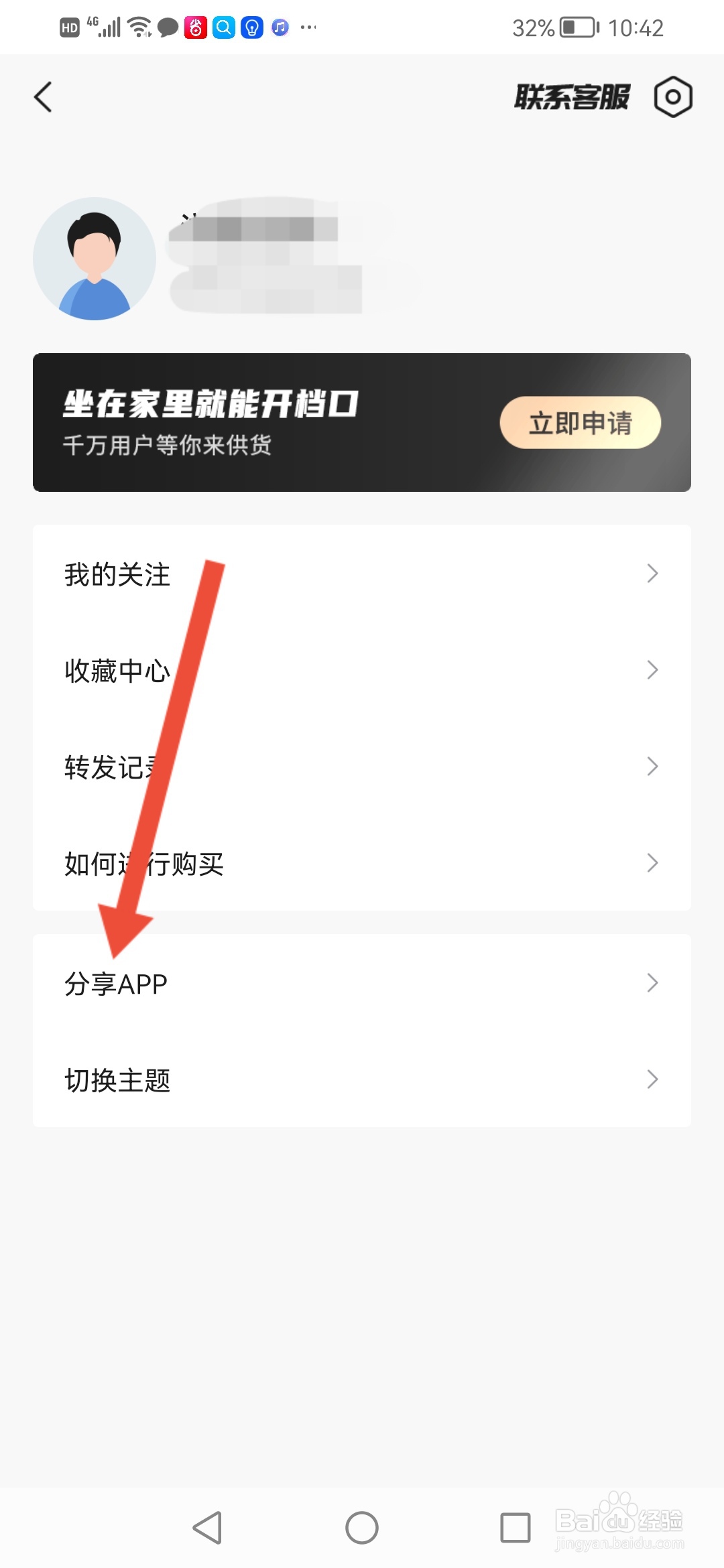Open 如何进行购买 purchase guide
Image resolution: width=724 pixels, height=1568 pixels.
click(362, 864)
